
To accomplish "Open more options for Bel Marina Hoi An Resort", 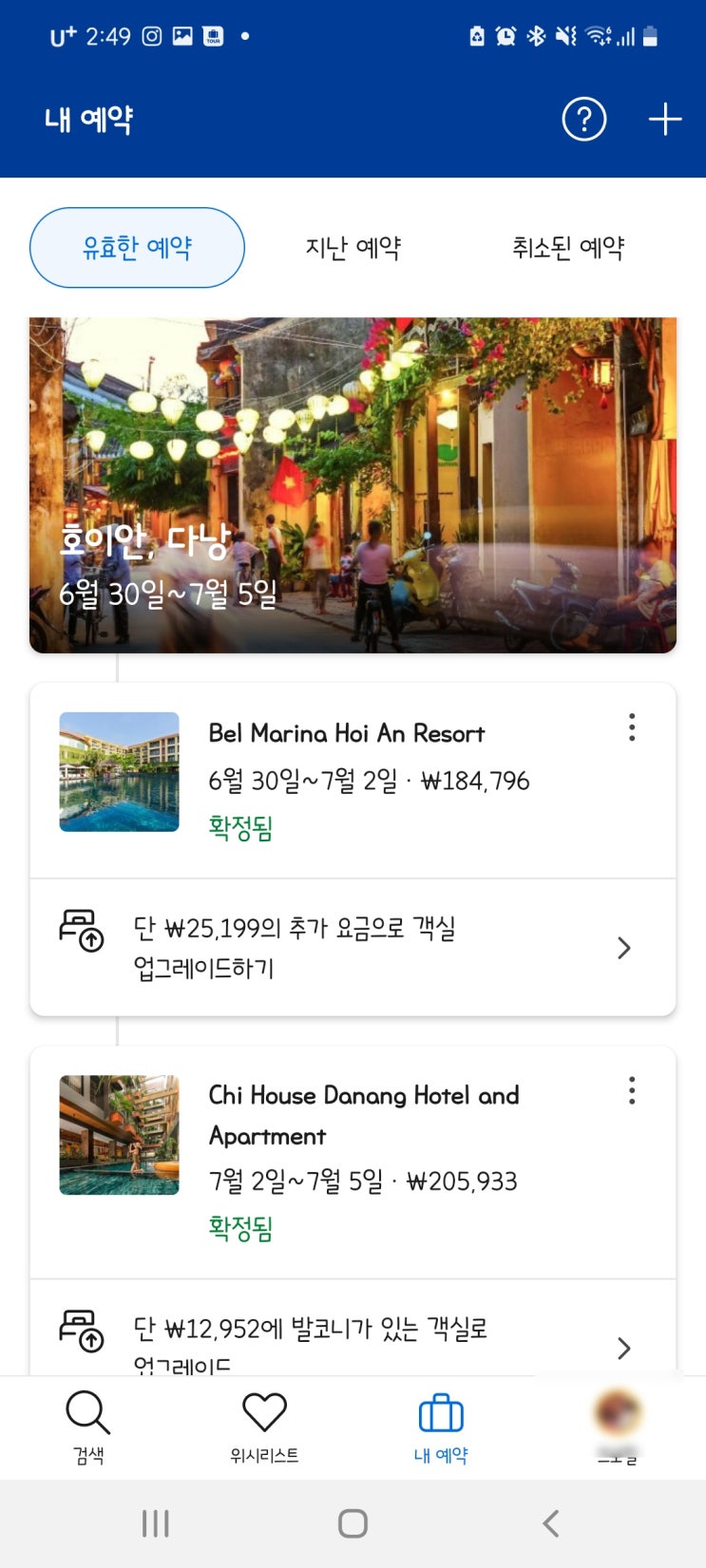I will 632,728.
